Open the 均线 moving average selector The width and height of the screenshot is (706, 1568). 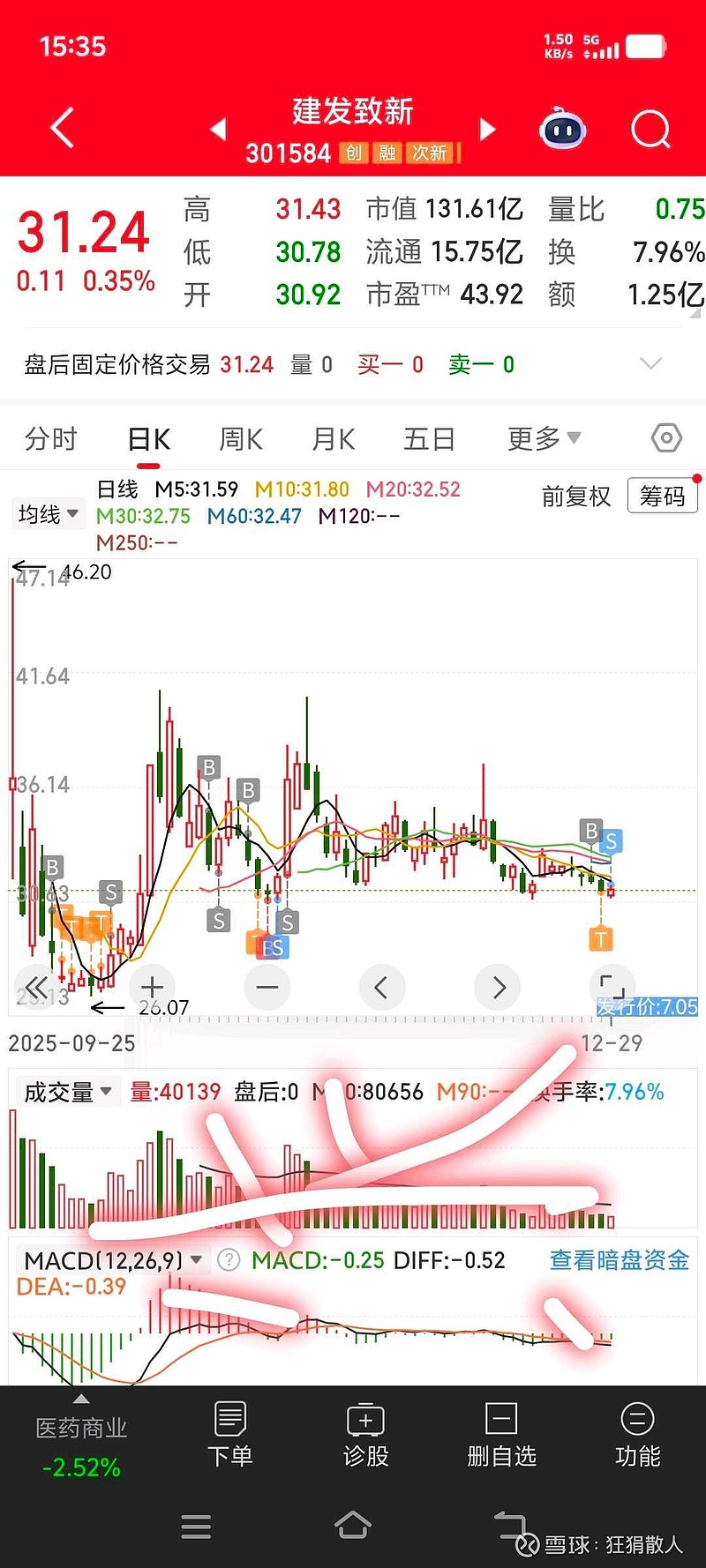point(48,514)
